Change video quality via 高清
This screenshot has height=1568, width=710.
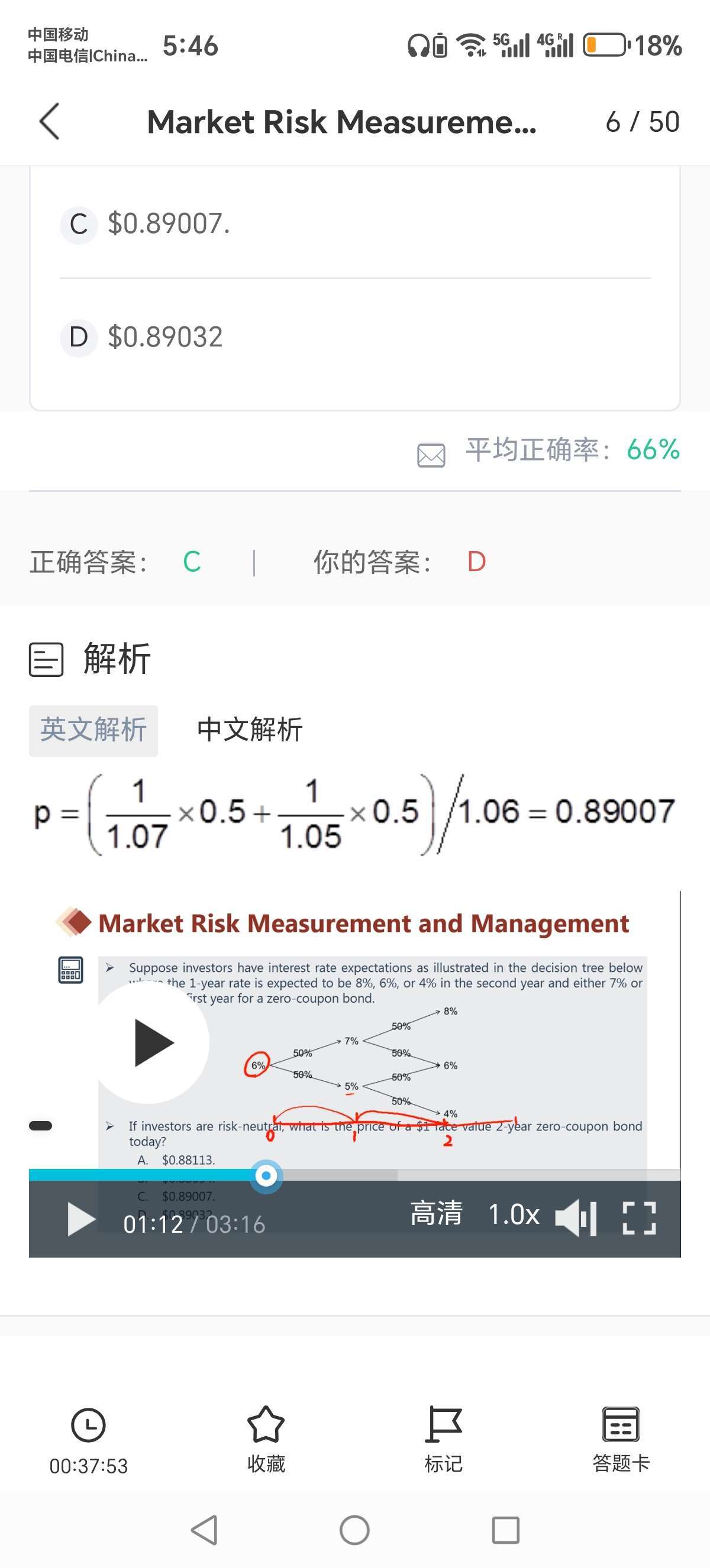[436, 1214]
